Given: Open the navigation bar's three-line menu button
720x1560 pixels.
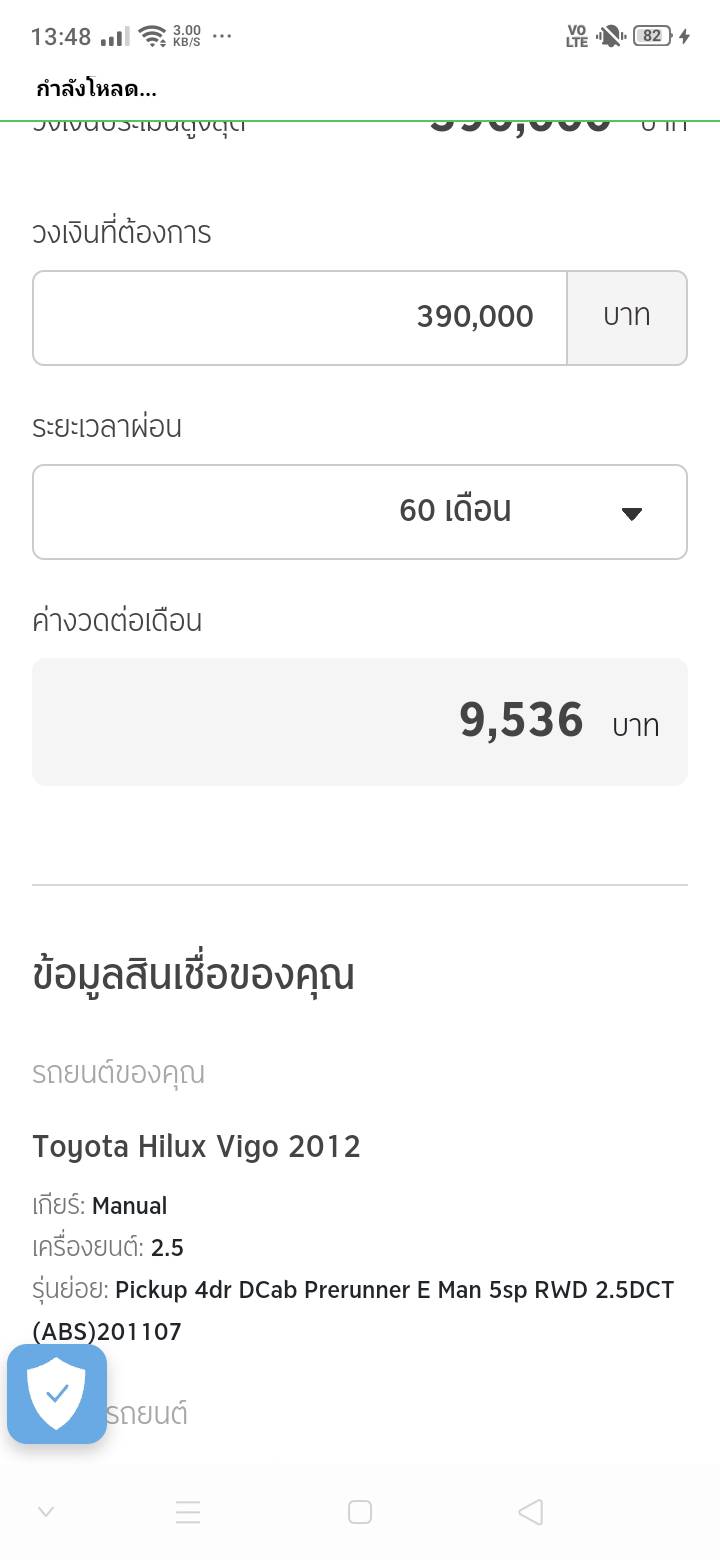Looking at the screenshot, I should pyautogui.click(x=188, y=1512).
